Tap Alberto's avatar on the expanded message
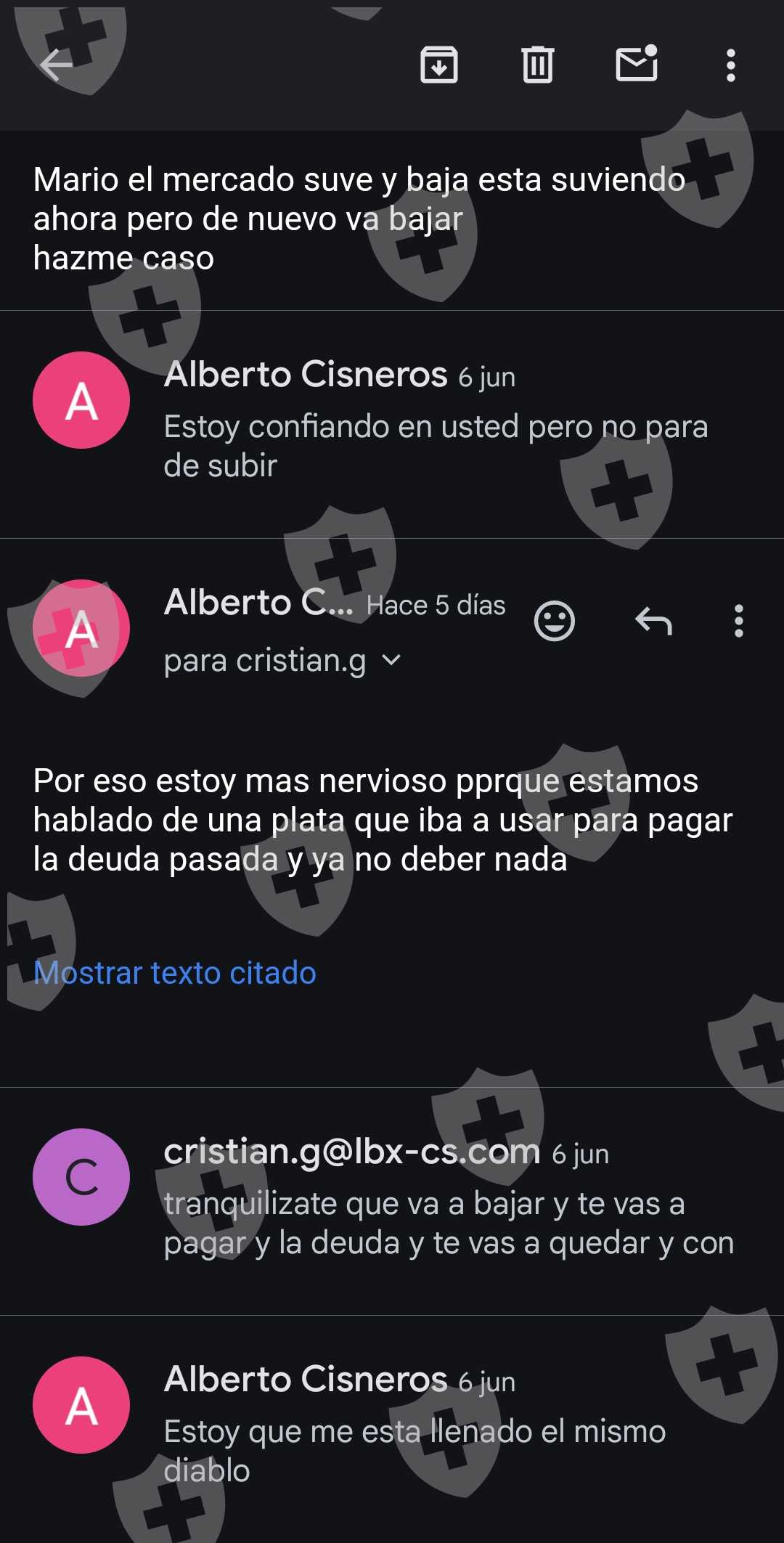 point(81,628)
